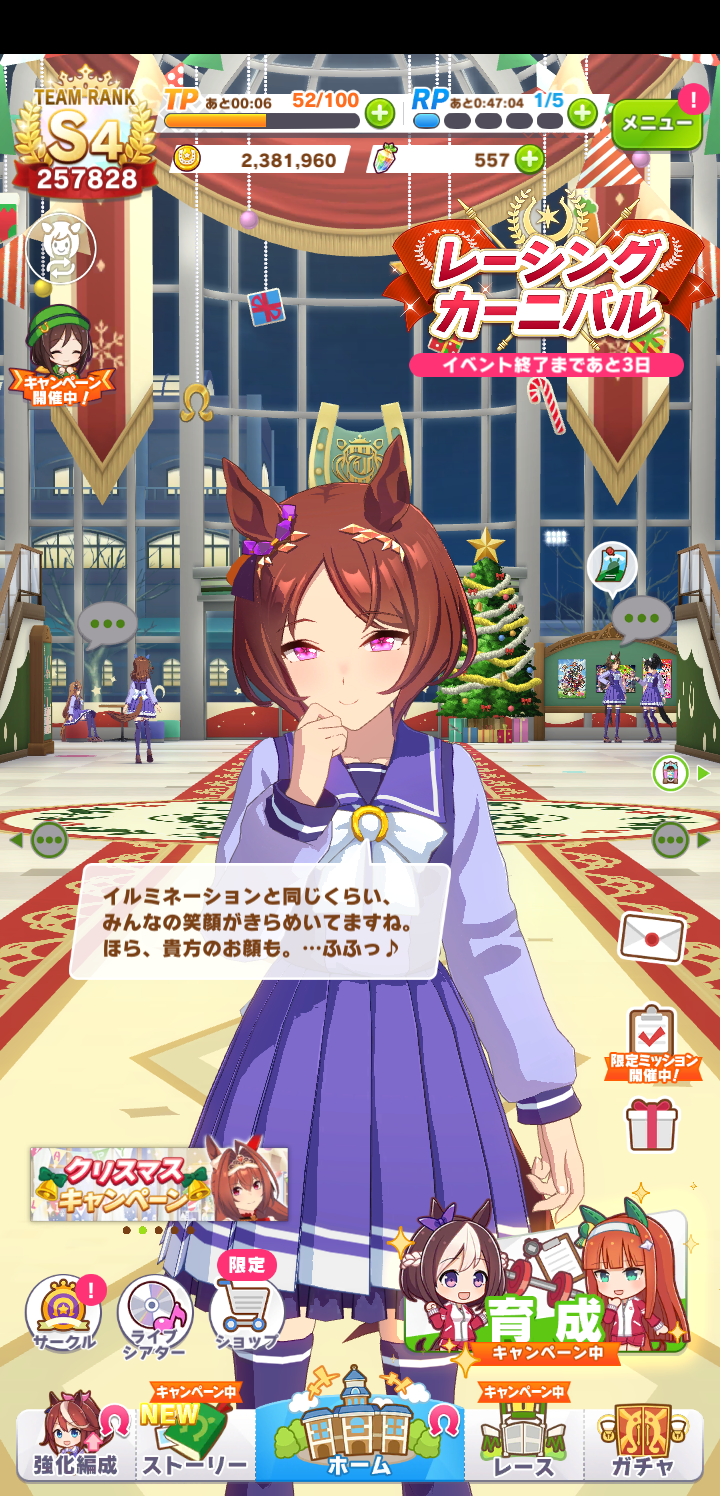
Task: Add RP with the plus button
Action: (x=583, y=113)
